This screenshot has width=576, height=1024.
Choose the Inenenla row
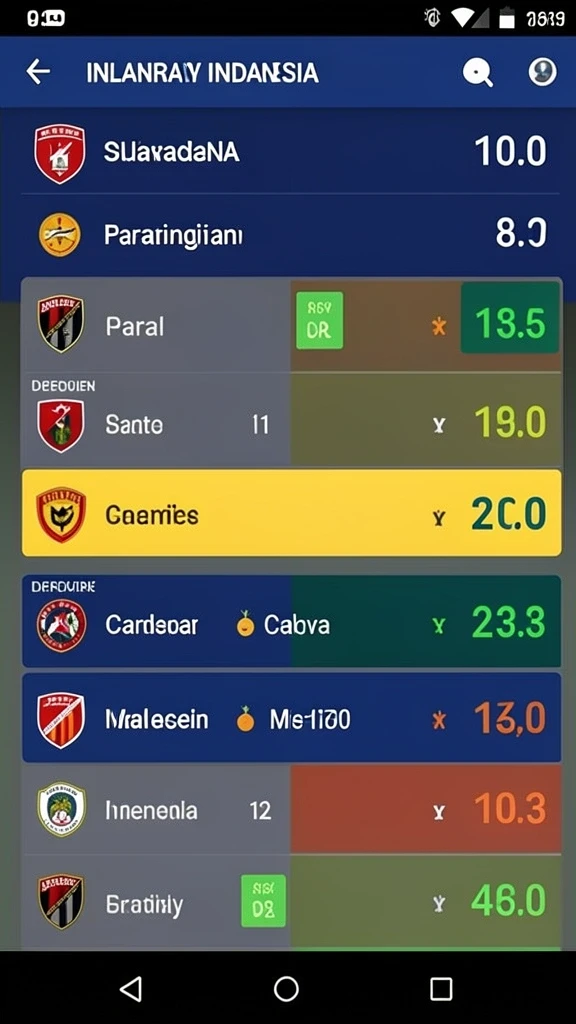[291, 810]
